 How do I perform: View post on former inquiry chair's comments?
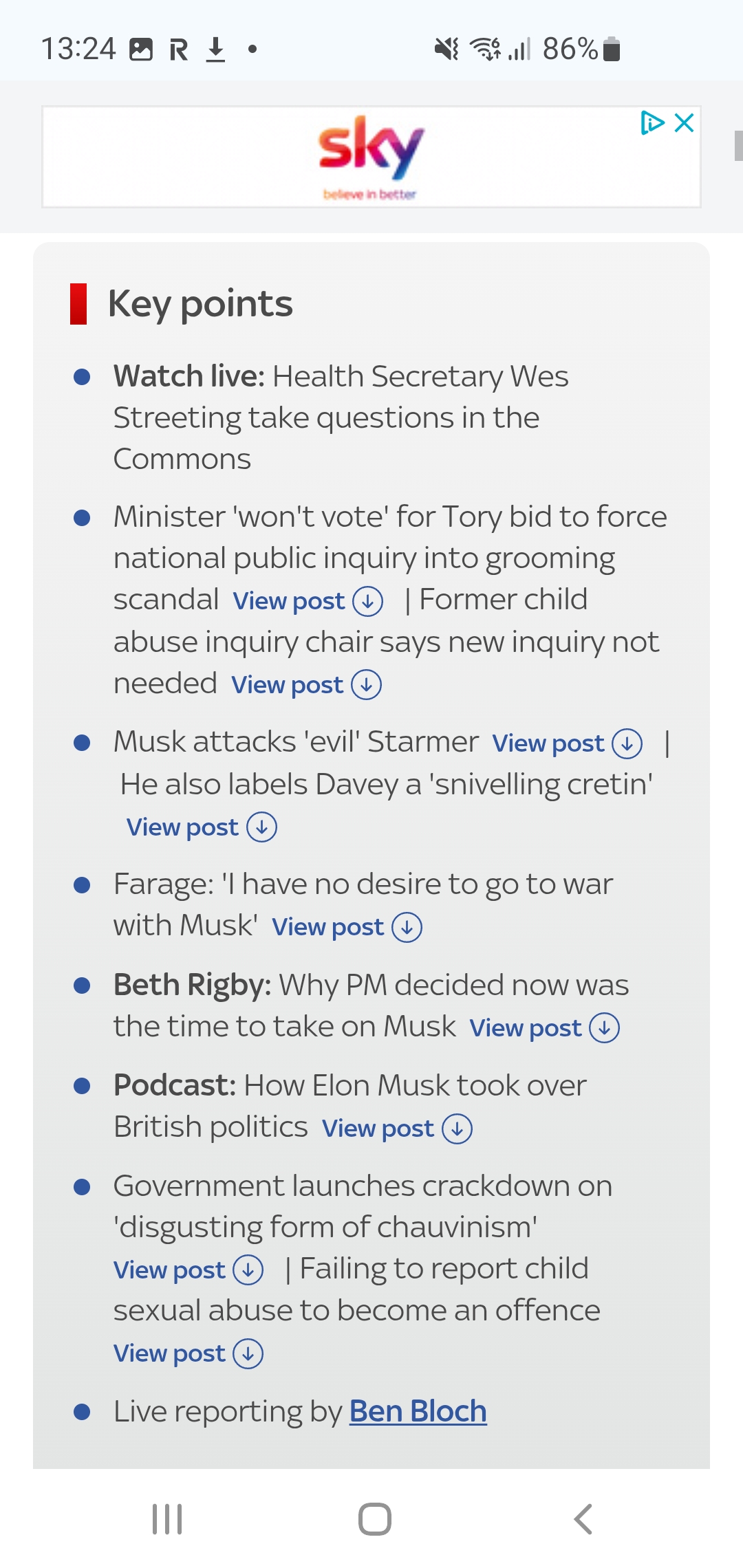(306, 686)
